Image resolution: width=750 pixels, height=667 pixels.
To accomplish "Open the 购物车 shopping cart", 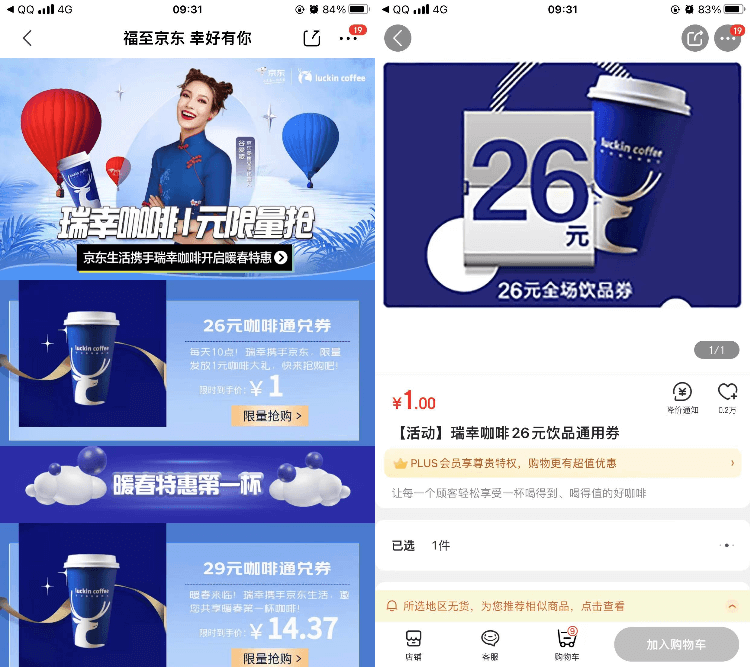I will 566,643.
